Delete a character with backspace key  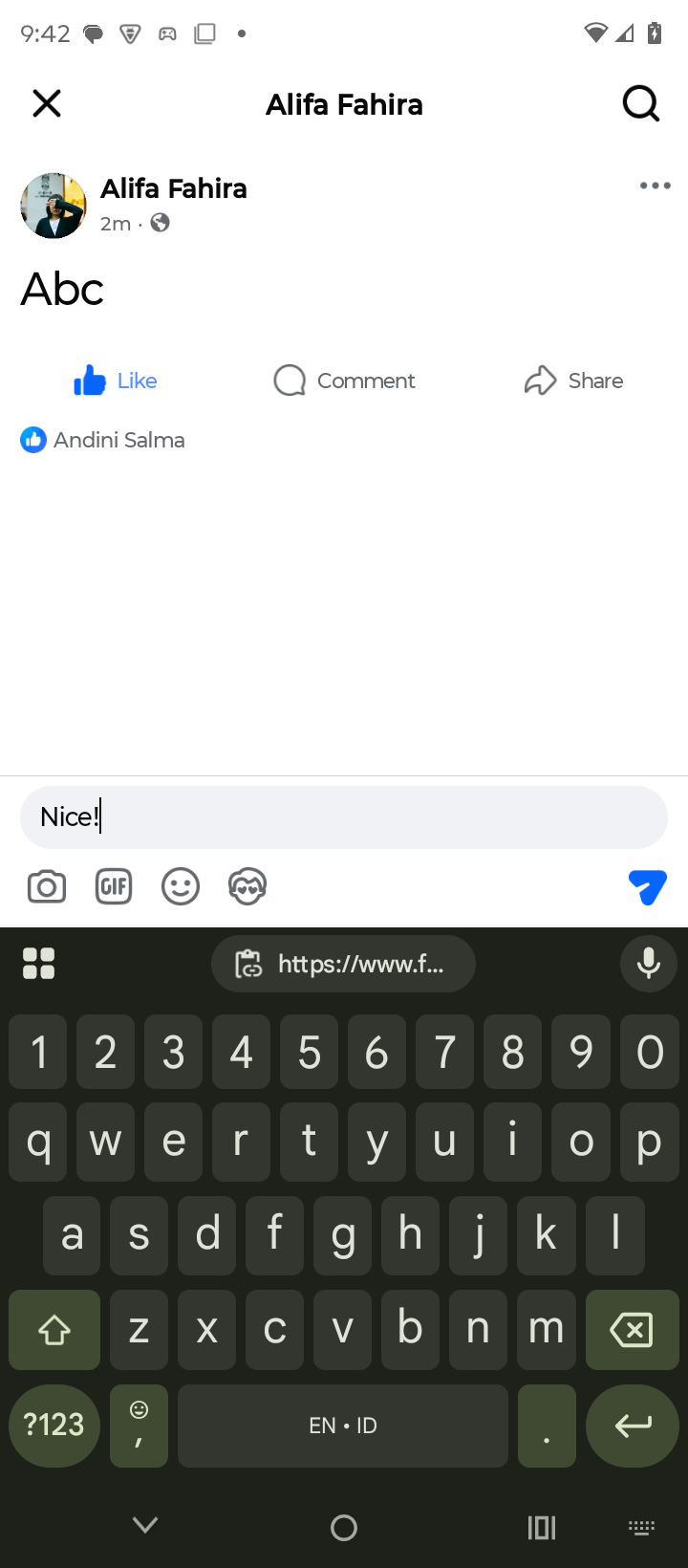pyautogui.click(x=632, y=1329)
